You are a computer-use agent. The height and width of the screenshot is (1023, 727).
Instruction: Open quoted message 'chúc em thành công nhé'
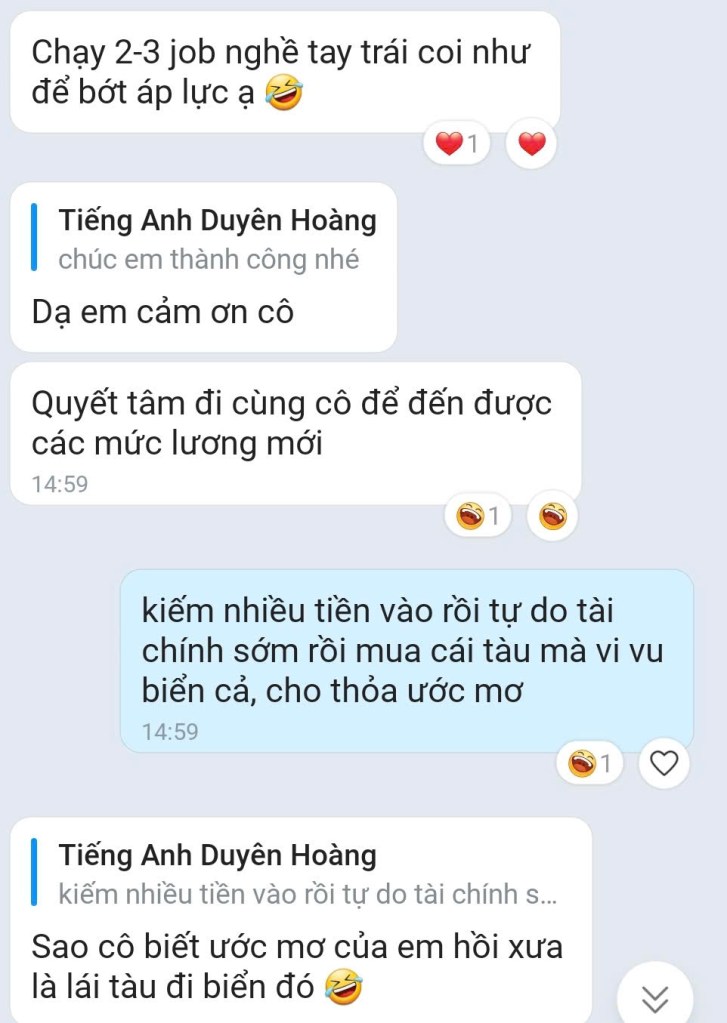208,240
